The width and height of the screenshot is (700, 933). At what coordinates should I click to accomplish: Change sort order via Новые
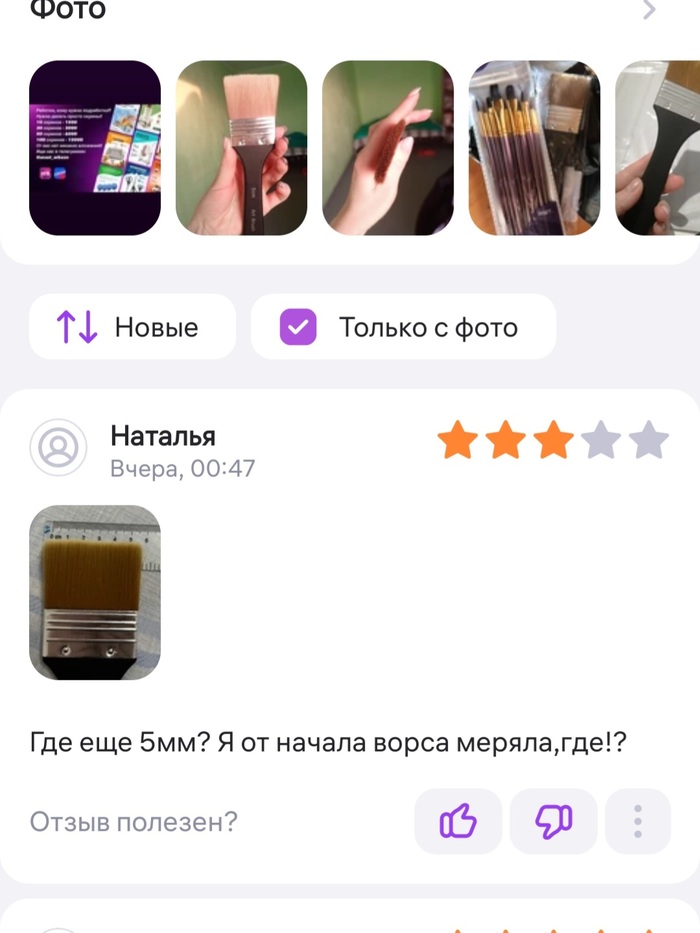pos(132,327)
